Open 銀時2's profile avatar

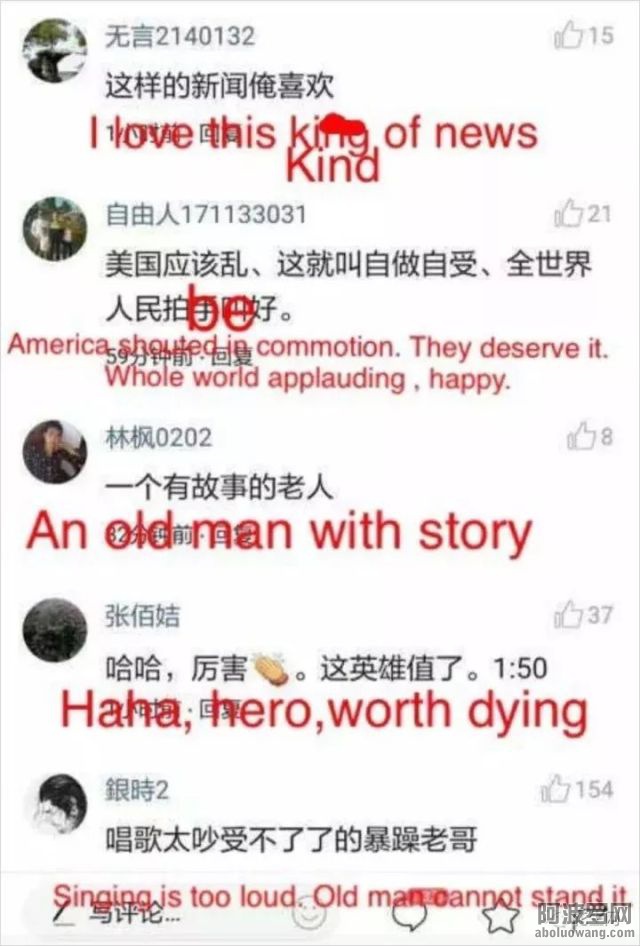coord(55,803)
